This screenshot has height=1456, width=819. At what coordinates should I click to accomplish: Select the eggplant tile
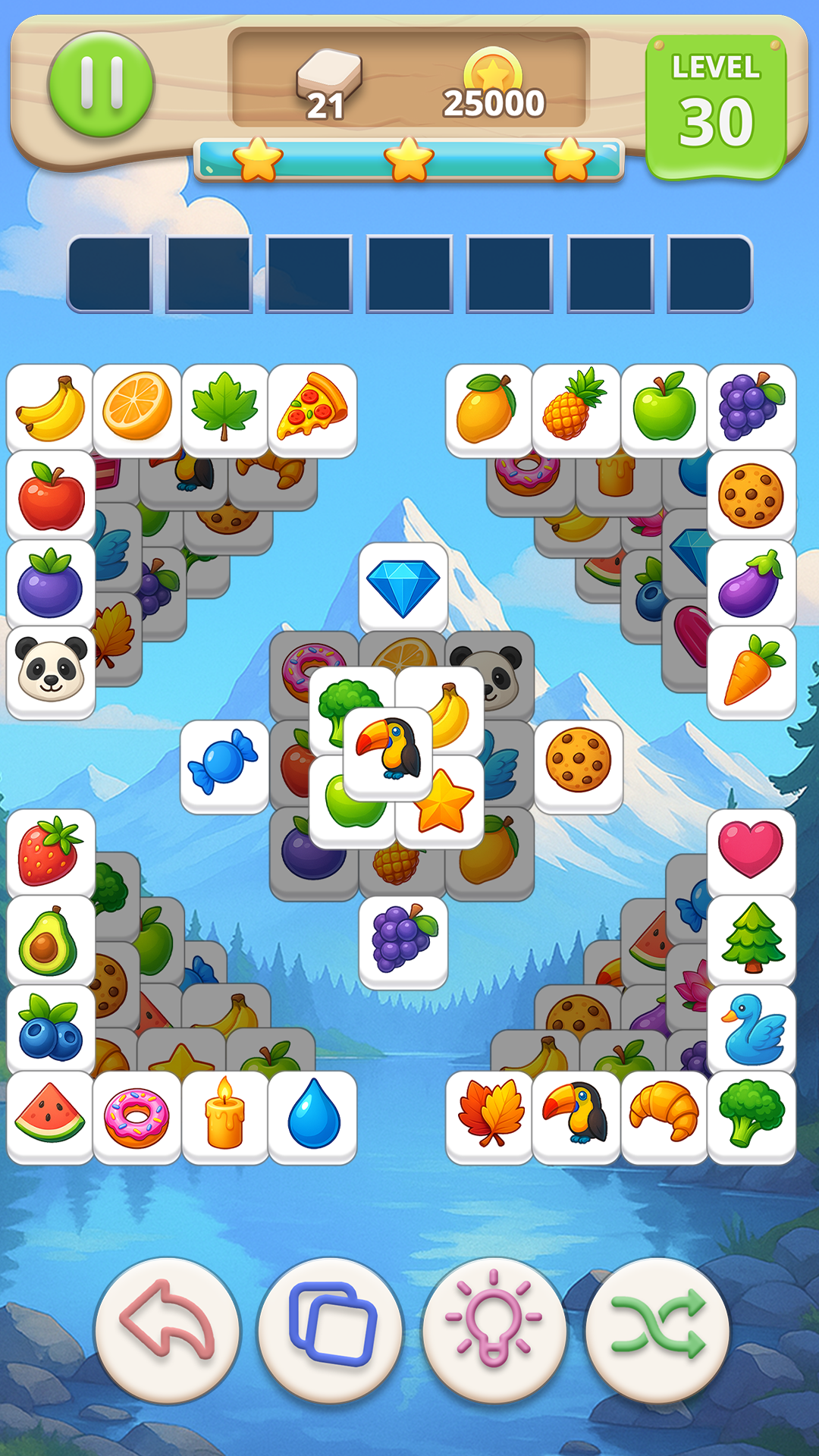pyautogui.click(x=751, y=585)
